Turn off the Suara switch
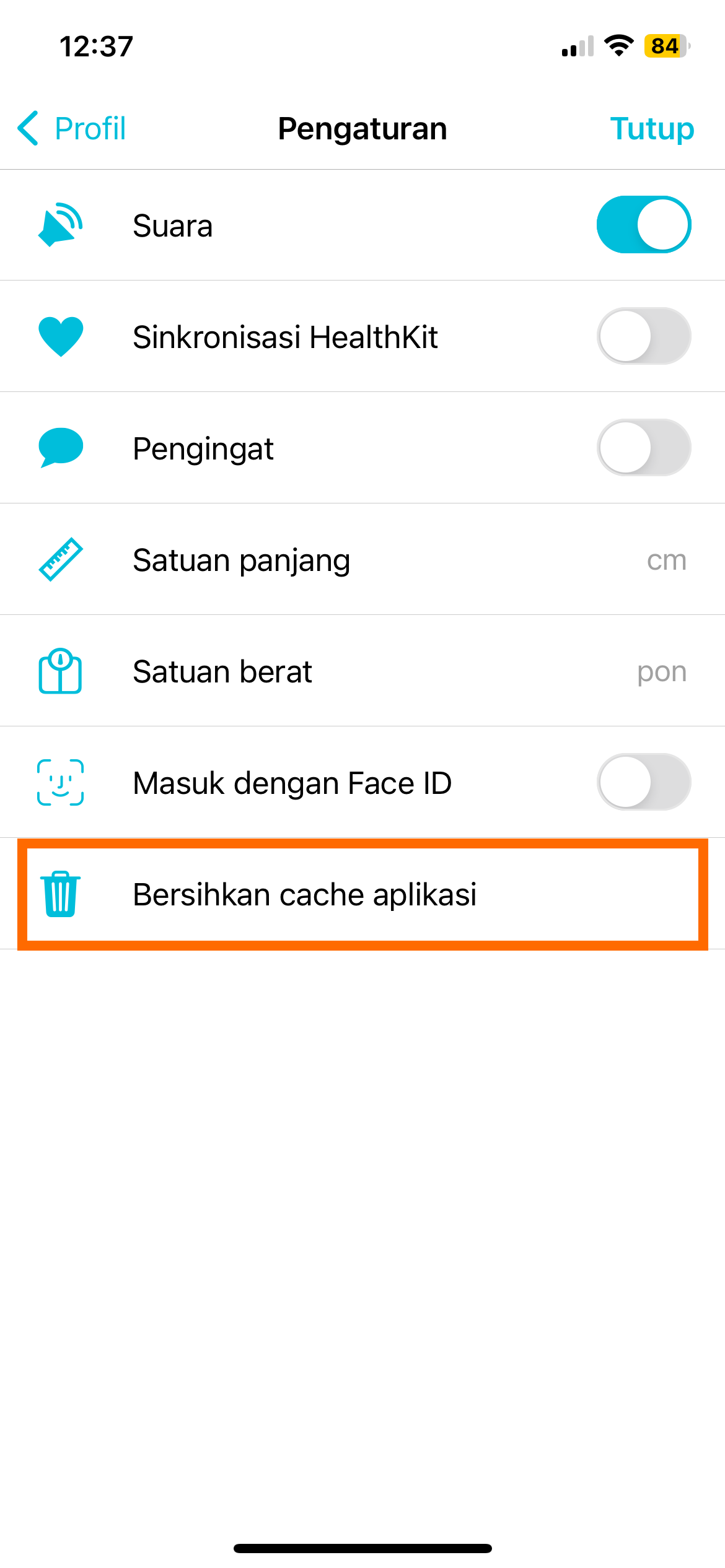The height and width of the screenshot is (1568, 725). click(x=643, y=225)
